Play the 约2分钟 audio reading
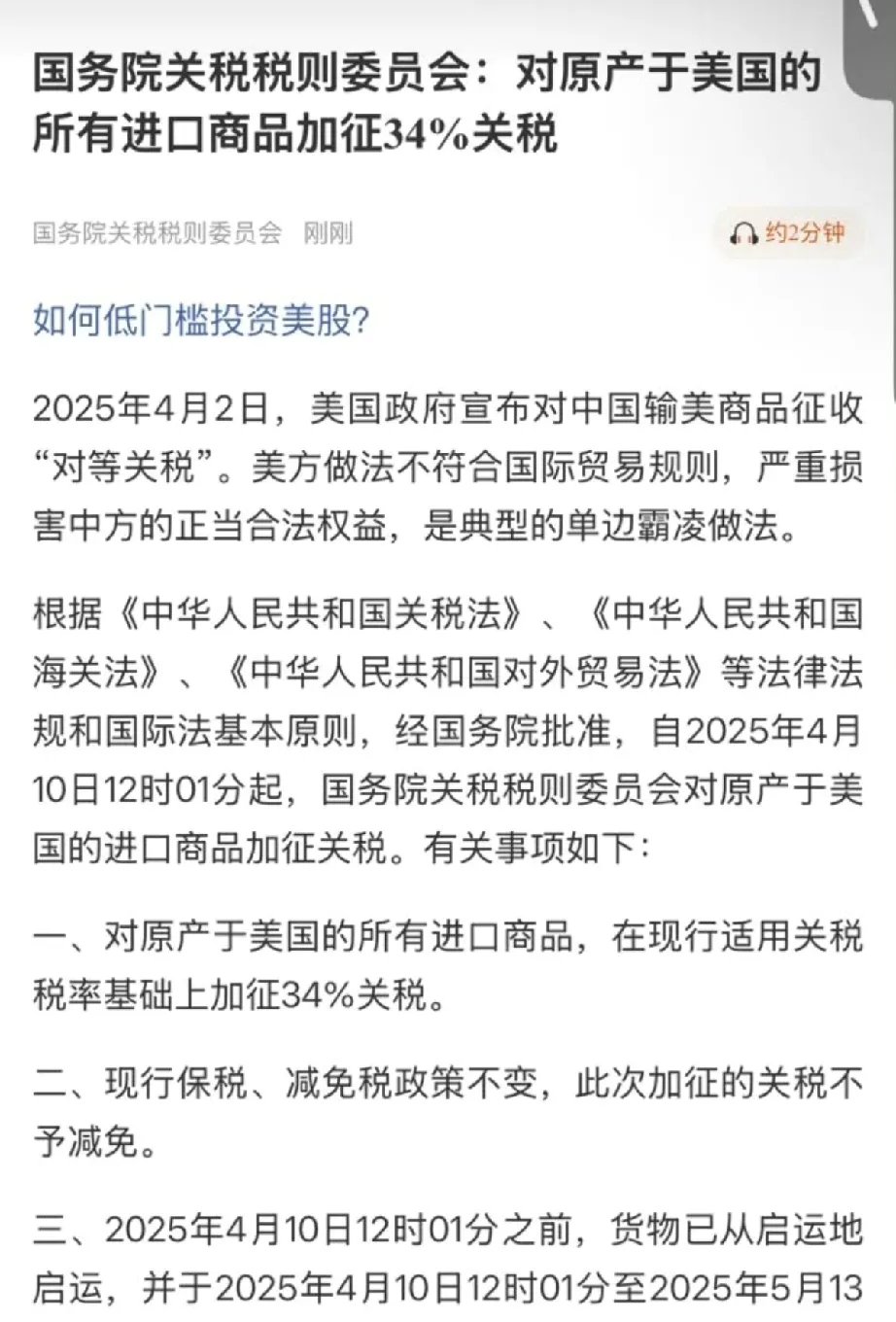 pos(788,233)
